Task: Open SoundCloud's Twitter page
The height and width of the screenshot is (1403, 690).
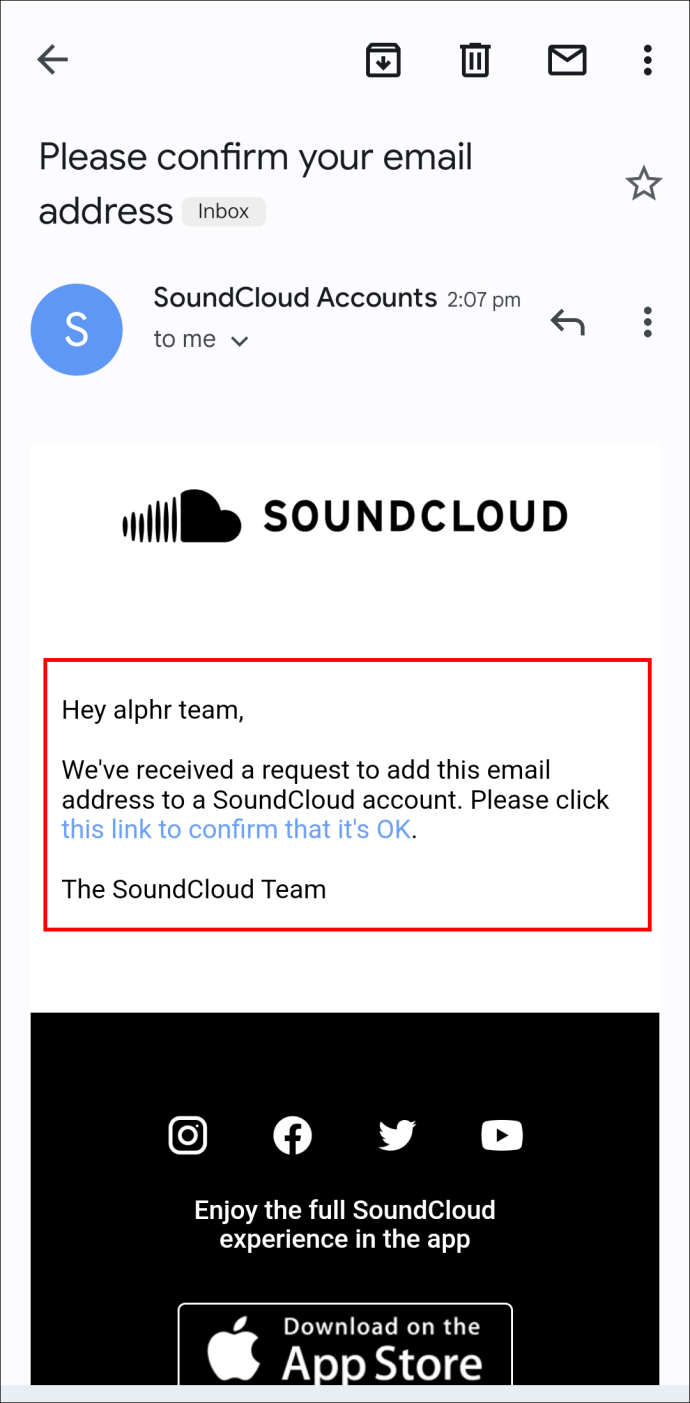Action: (397, 1135)
